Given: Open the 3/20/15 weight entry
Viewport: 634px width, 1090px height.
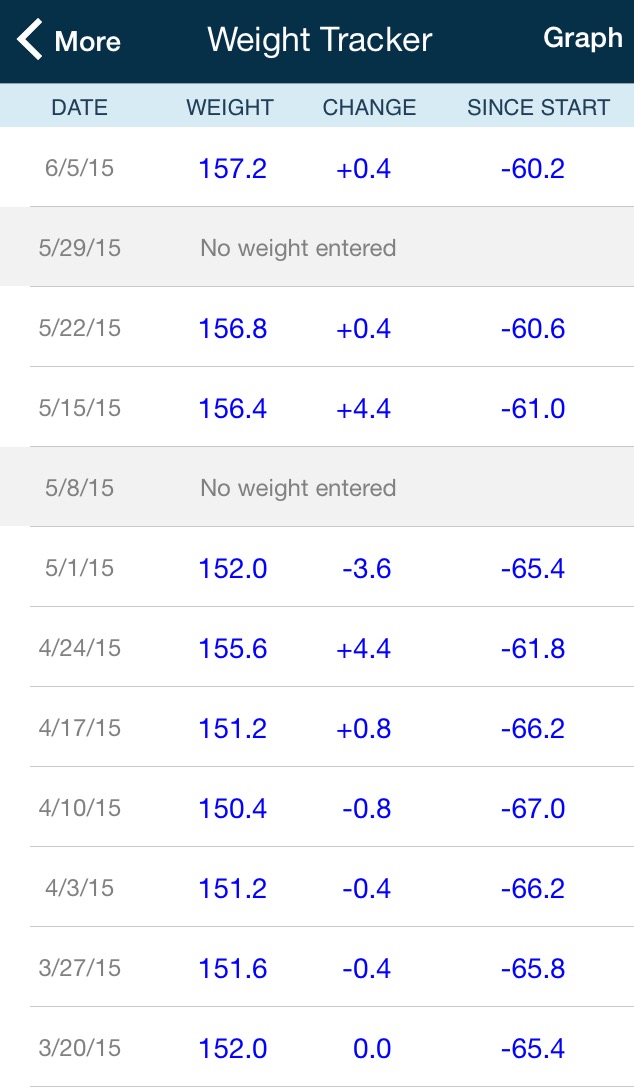Looking at the screenshot, I should point(317,1046).
